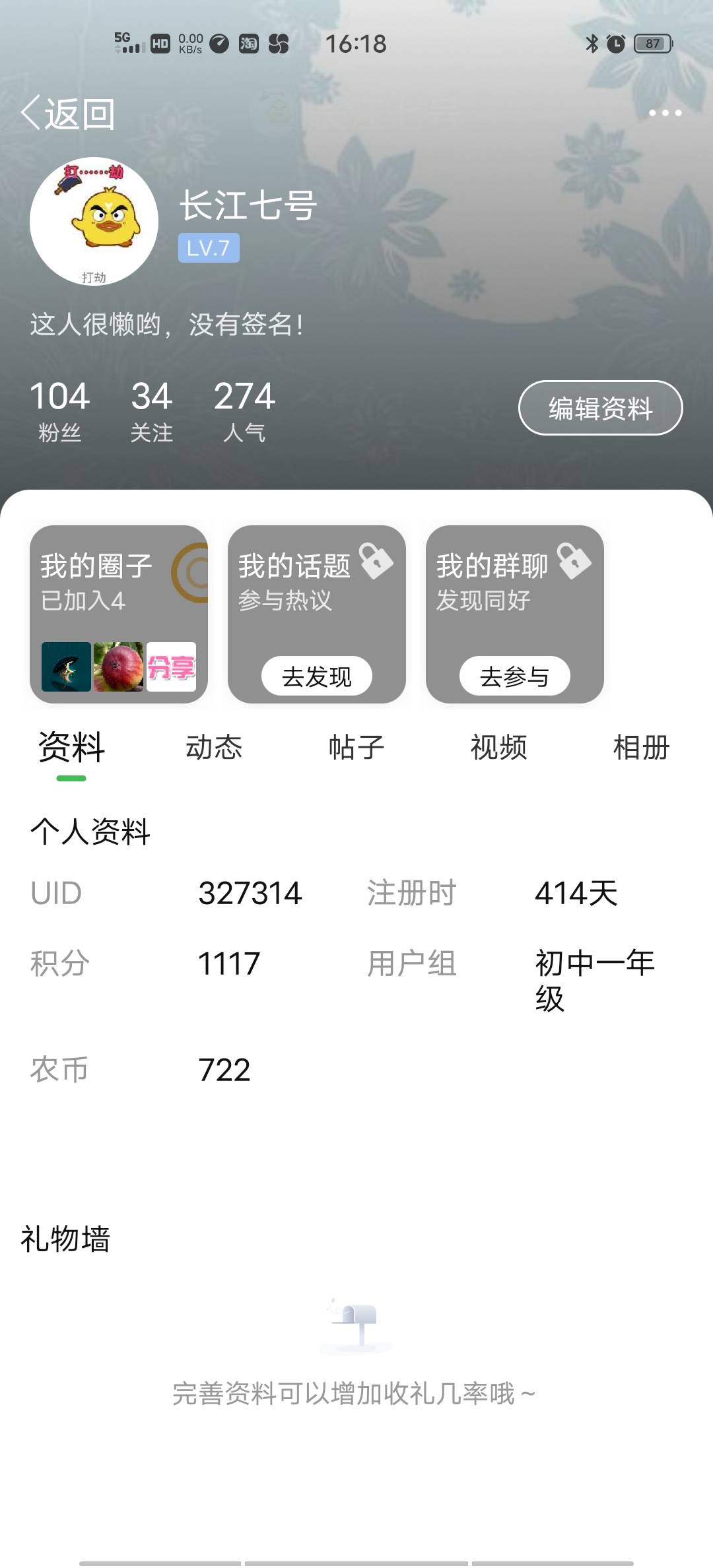Select the 资料 tab
The width and height of the screenshot is (713, 1568).
71,748
